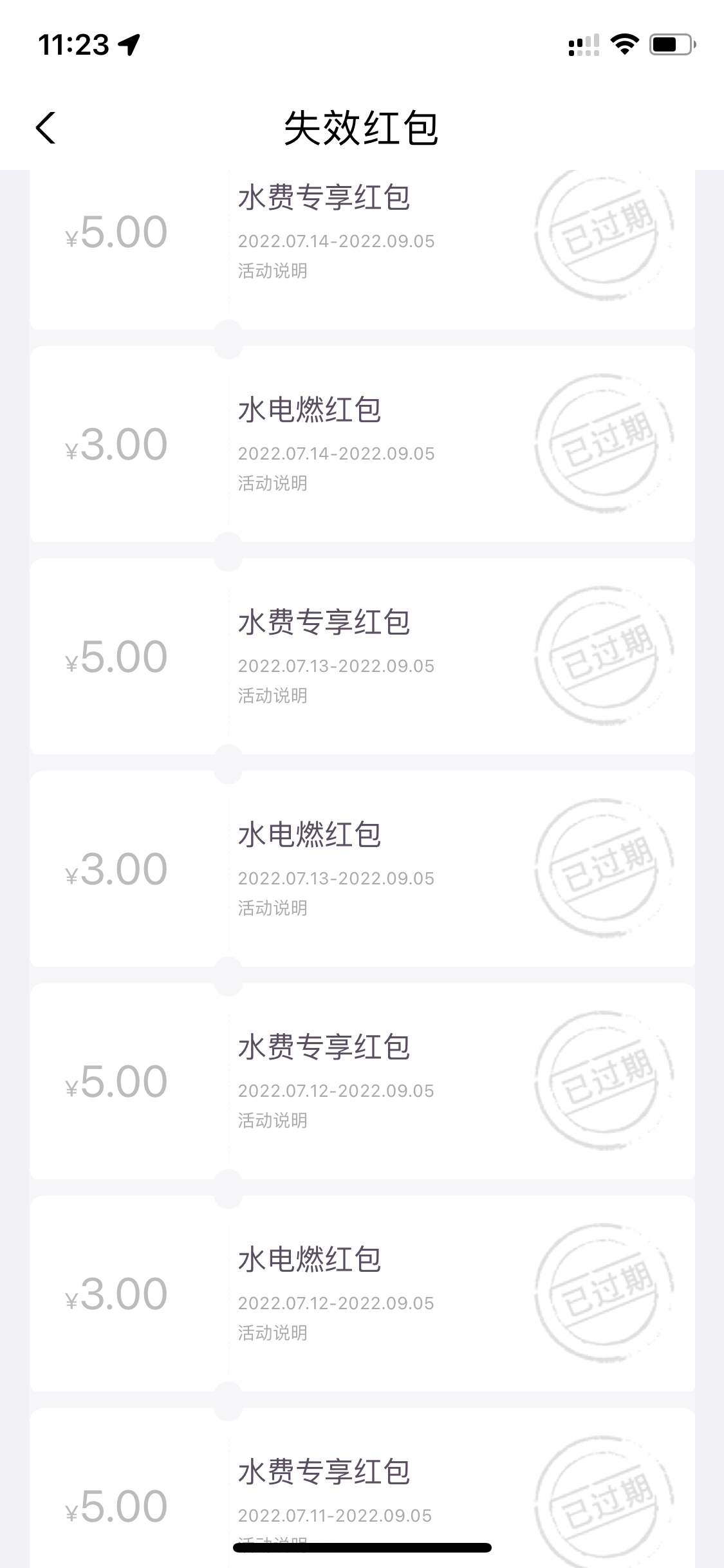Image resolution: width=724 pixels, height=1568 pixels.
Task: Go back from the 失效红包 page
Action: tap(46, 127)
